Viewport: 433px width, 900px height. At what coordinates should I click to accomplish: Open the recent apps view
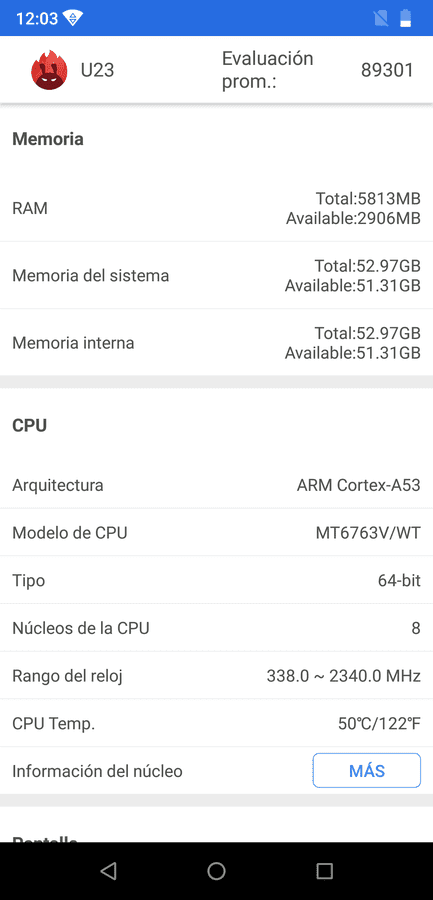click(325, 871)
